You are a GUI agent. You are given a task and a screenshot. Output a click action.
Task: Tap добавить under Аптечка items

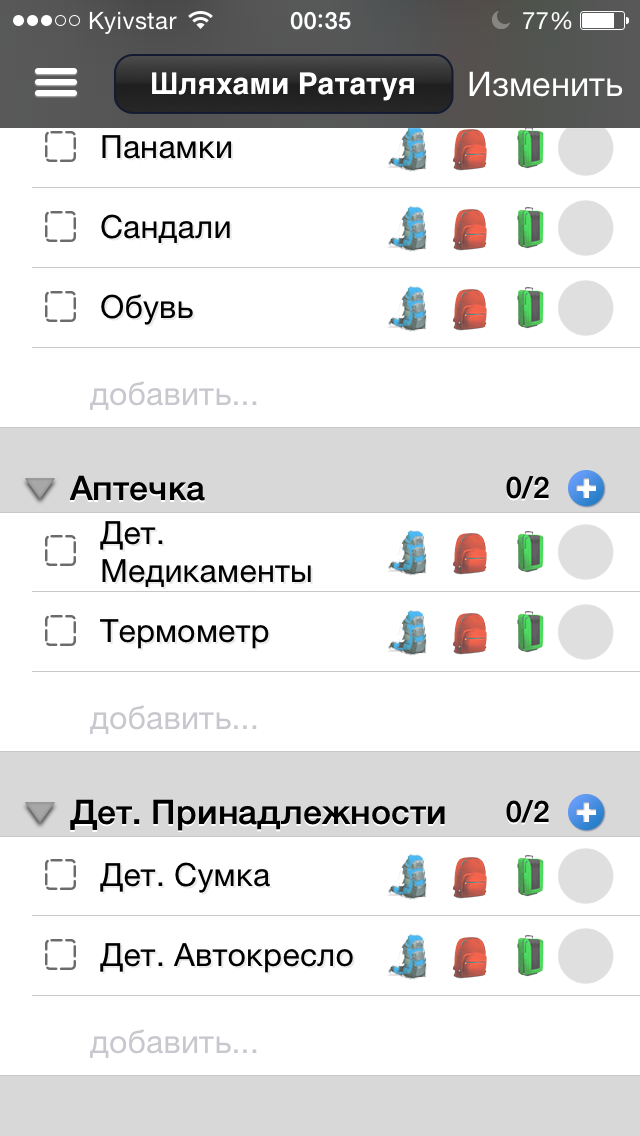tap(174, 718)
